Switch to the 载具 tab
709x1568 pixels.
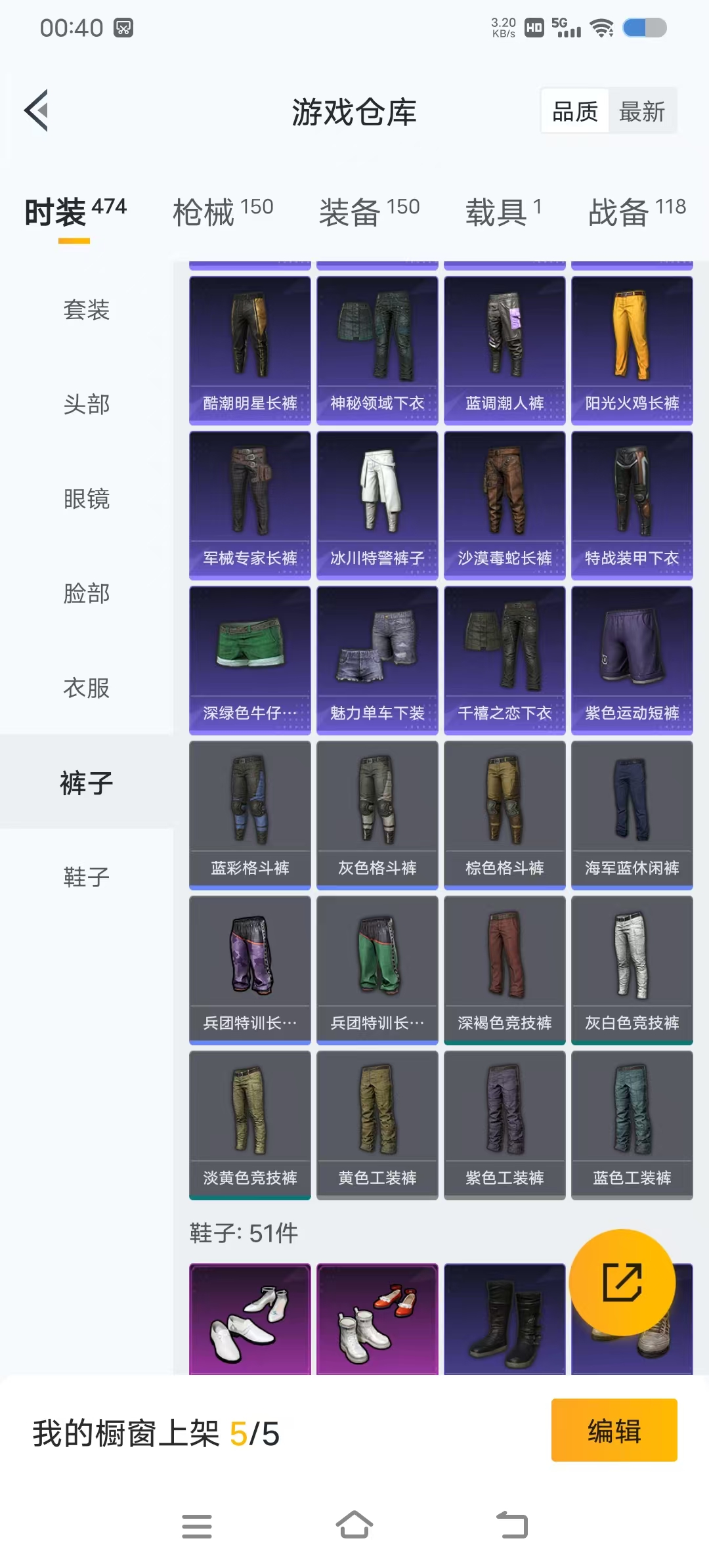tap(504, 211)
